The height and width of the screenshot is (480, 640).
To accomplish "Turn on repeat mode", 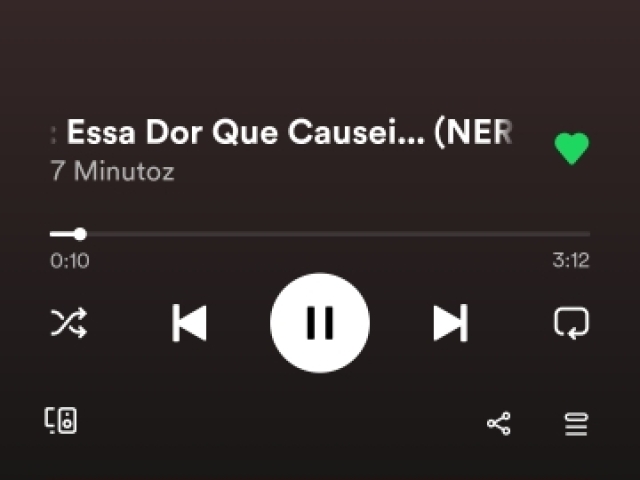I will [x=571, y=323].
